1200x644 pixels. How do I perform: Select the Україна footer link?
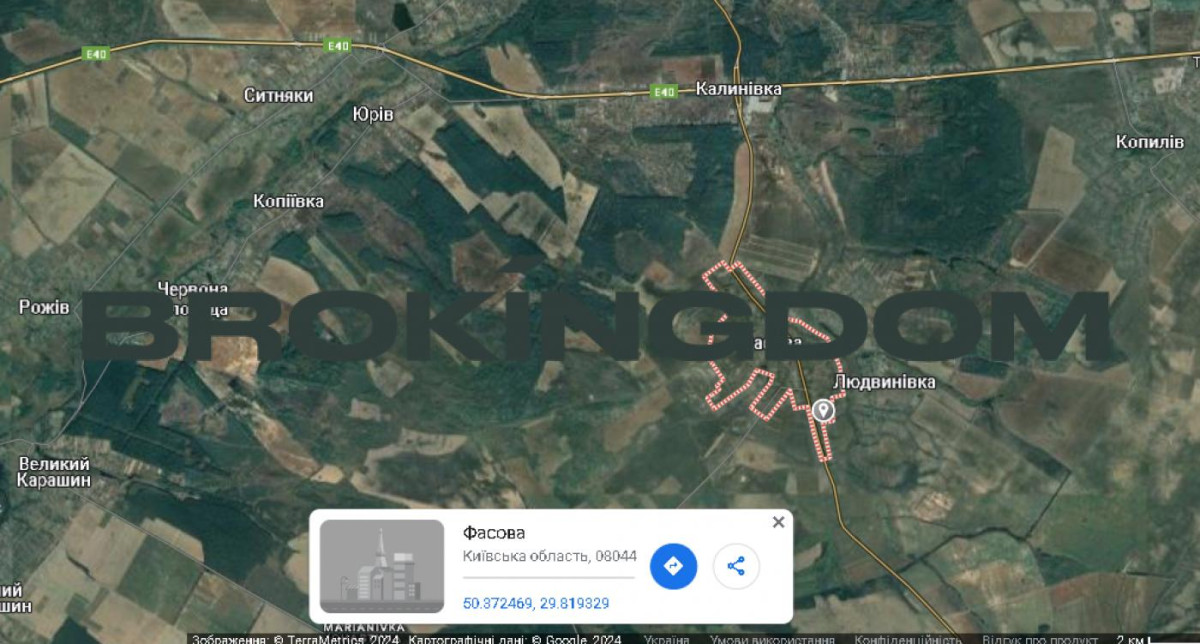coord(666,639)
